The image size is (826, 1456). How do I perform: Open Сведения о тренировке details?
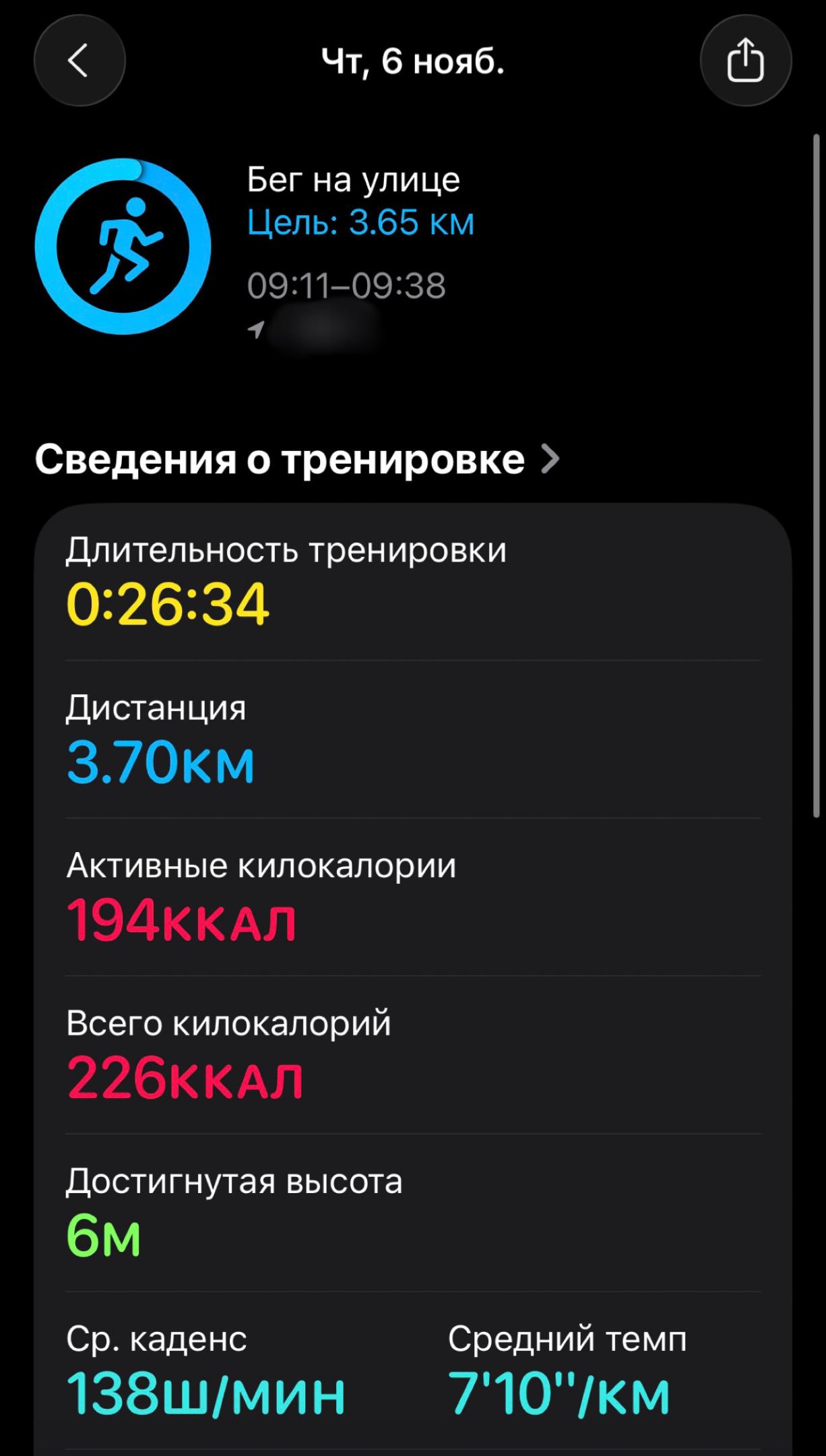297,460
